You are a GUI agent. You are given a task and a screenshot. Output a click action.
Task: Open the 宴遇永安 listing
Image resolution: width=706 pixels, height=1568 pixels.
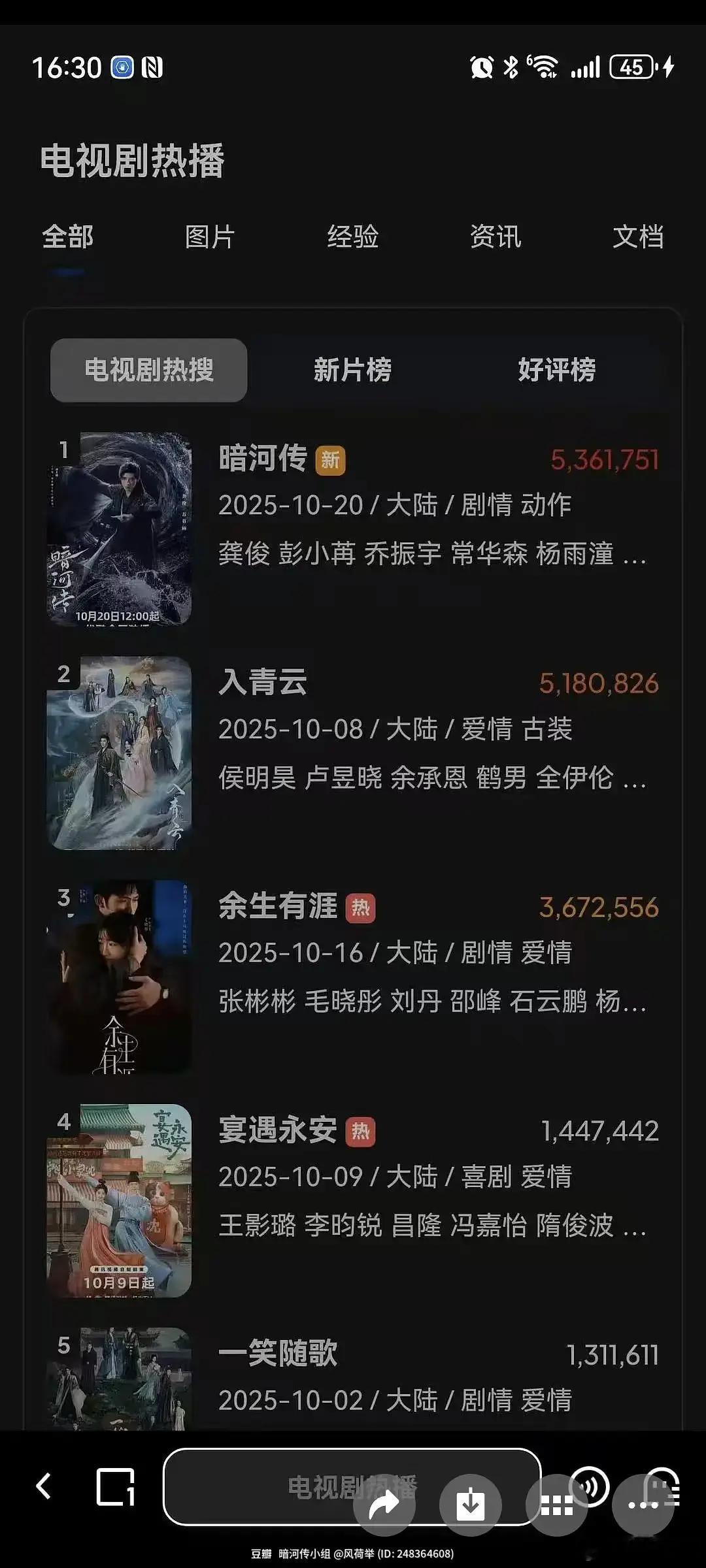(x=278, y=1131)
